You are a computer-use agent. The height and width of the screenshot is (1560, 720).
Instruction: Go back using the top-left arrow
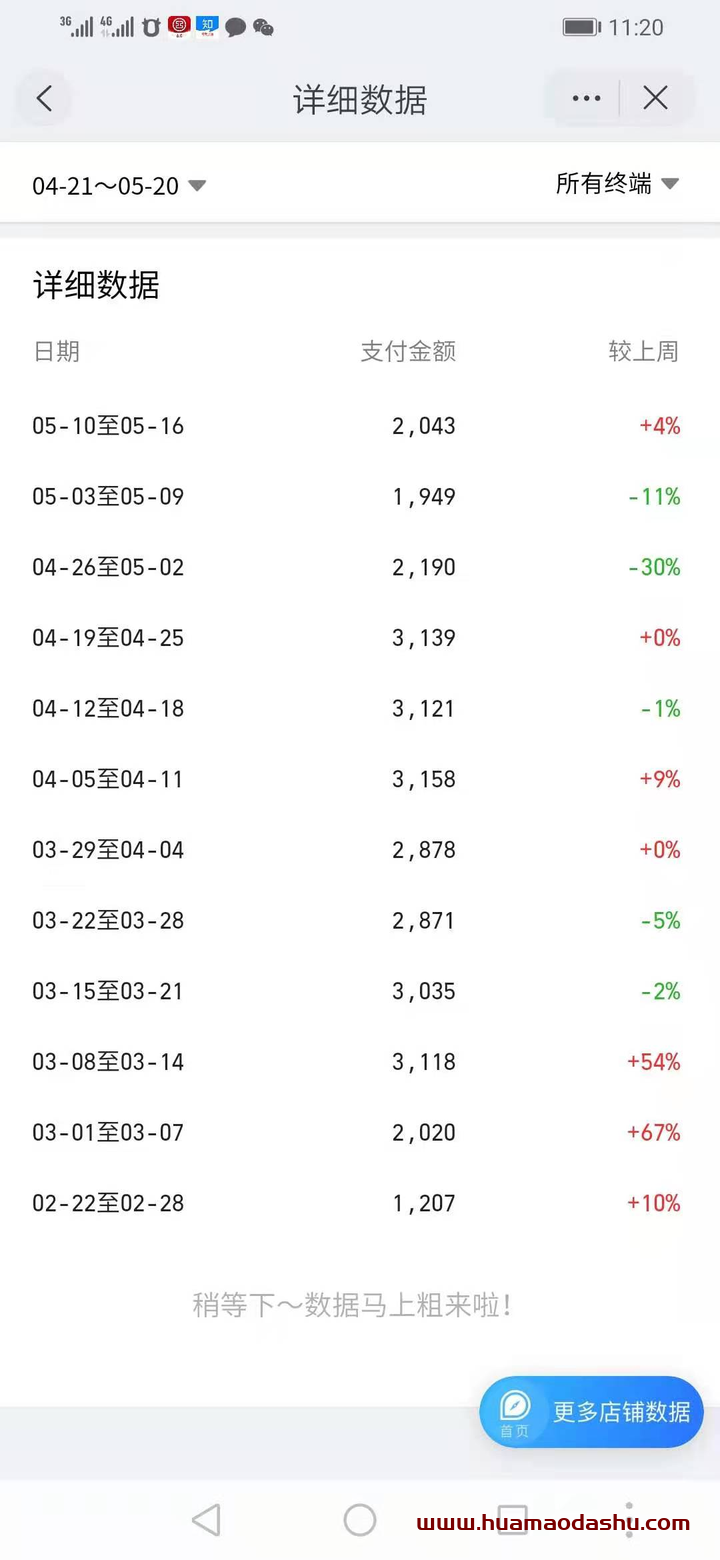(x=44, y=98)
